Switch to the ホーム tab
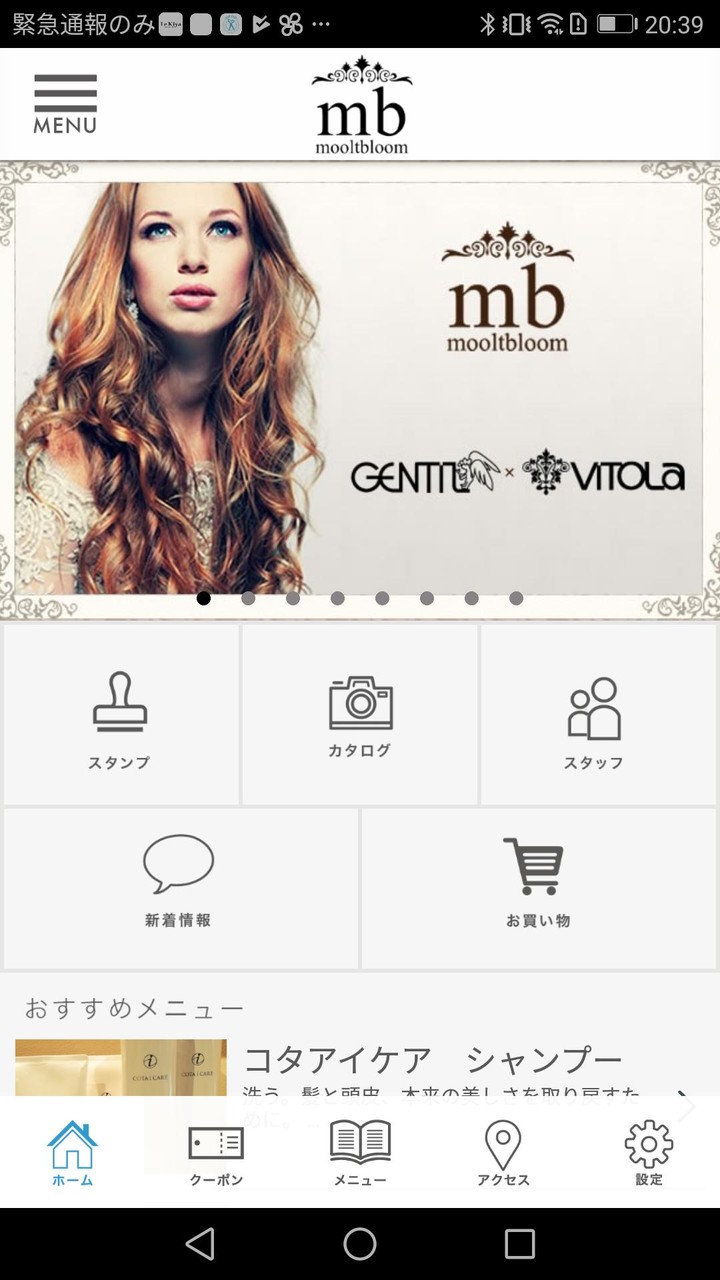720x1280 pixels. 72,1152
